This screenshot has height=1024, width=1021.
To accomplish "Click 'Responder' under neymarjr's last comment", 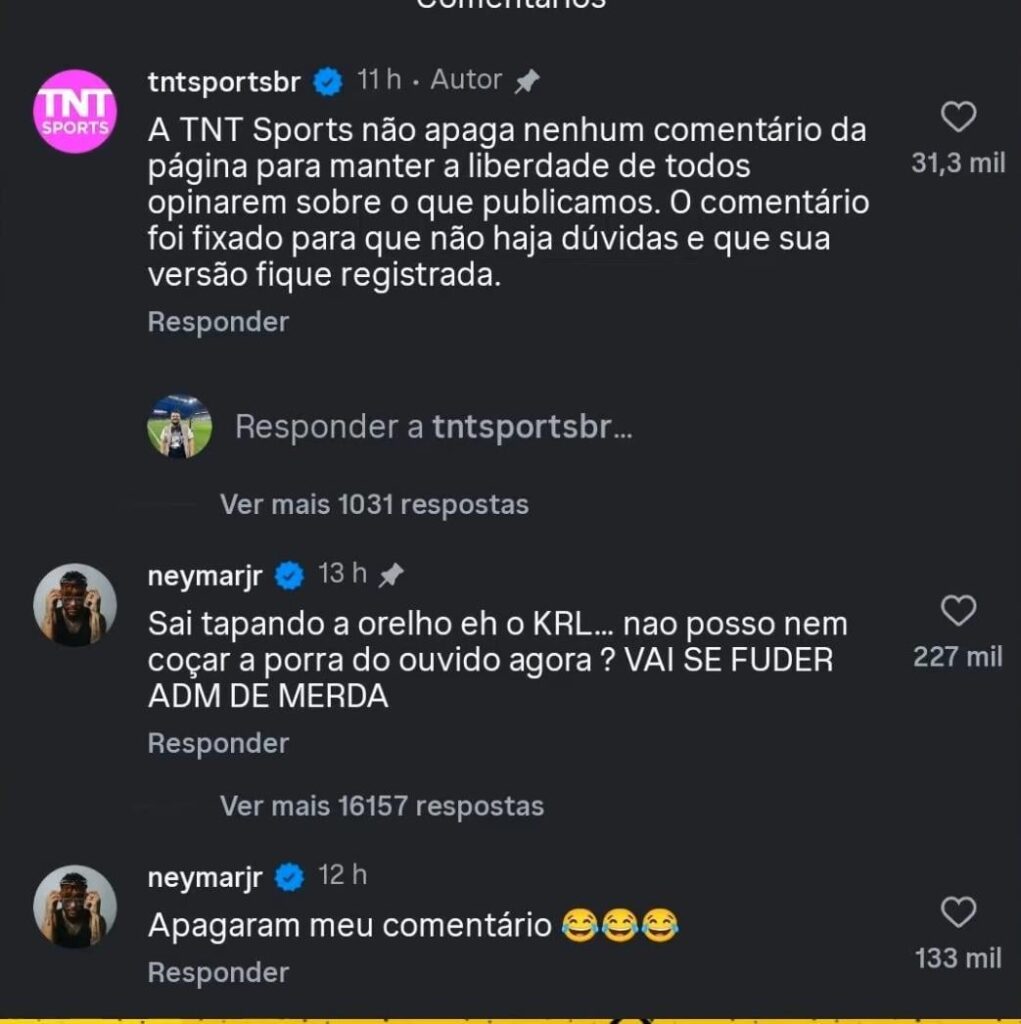I will click(x=217, y=971).
